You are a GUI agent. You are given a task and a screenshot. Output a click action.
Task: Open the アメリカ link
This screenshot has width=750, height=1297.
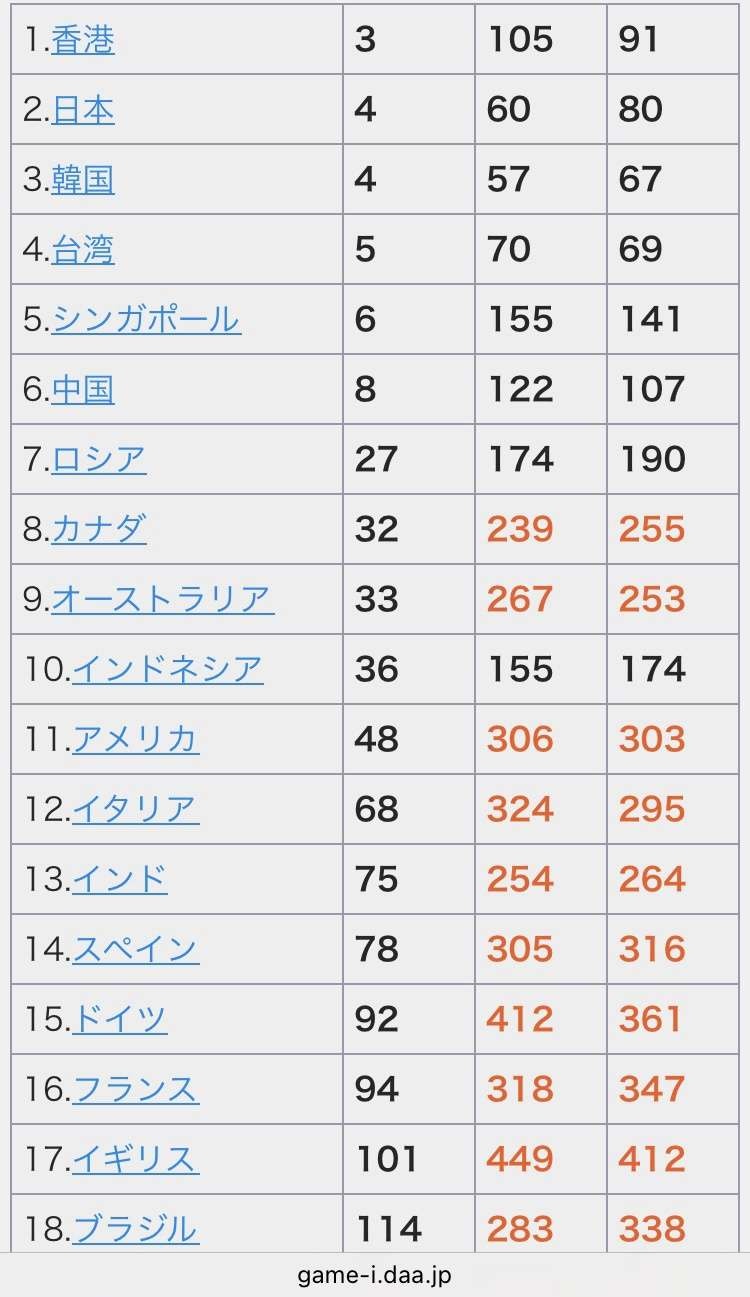(x=136, y=739)
